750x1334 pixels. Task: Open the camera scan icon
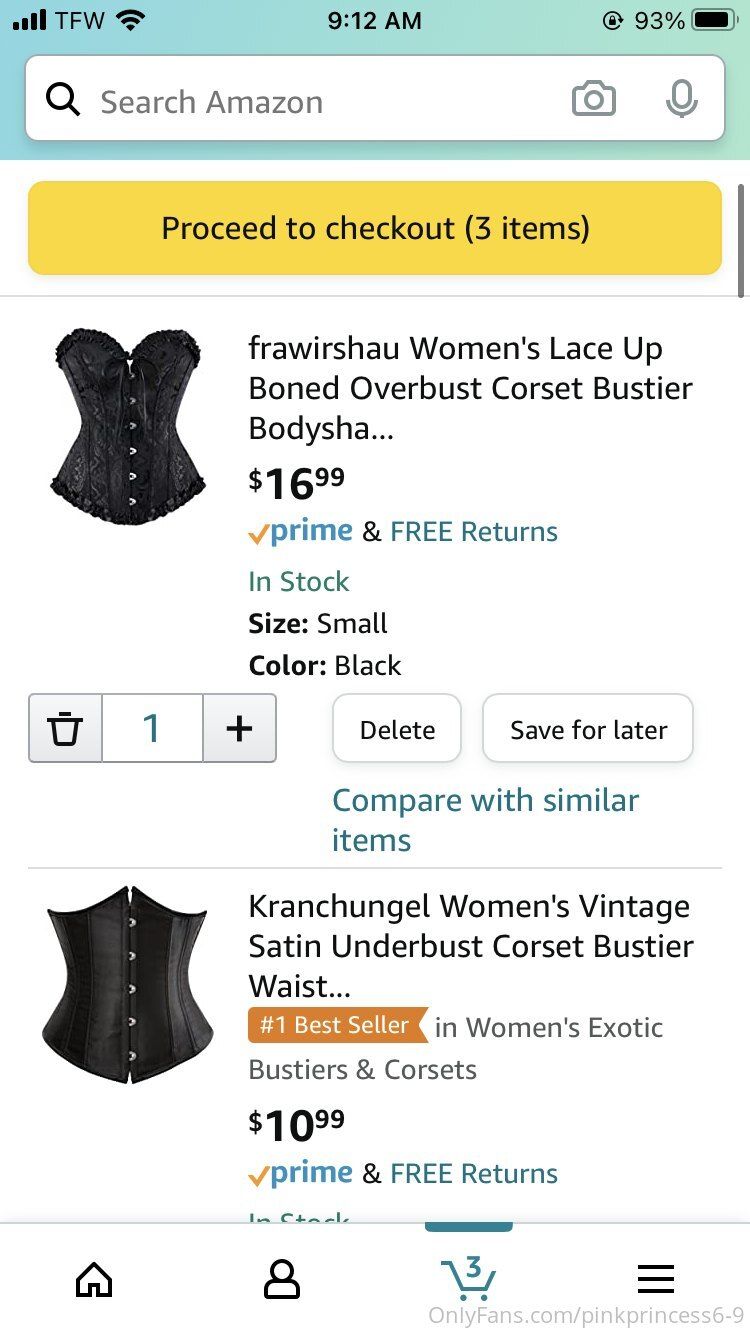point(593,100)
